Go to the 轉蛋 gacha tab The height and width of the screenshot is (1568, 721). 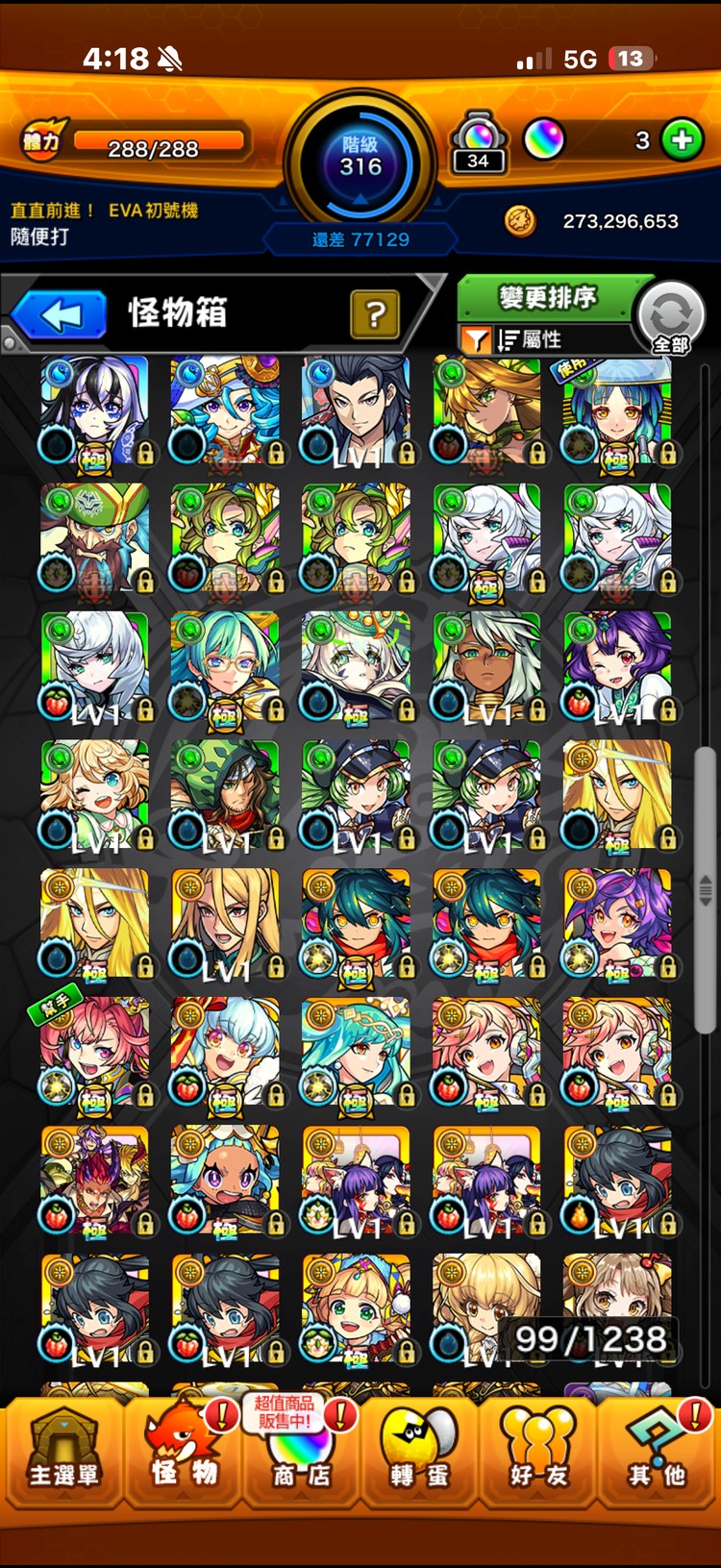point(419,1452)
